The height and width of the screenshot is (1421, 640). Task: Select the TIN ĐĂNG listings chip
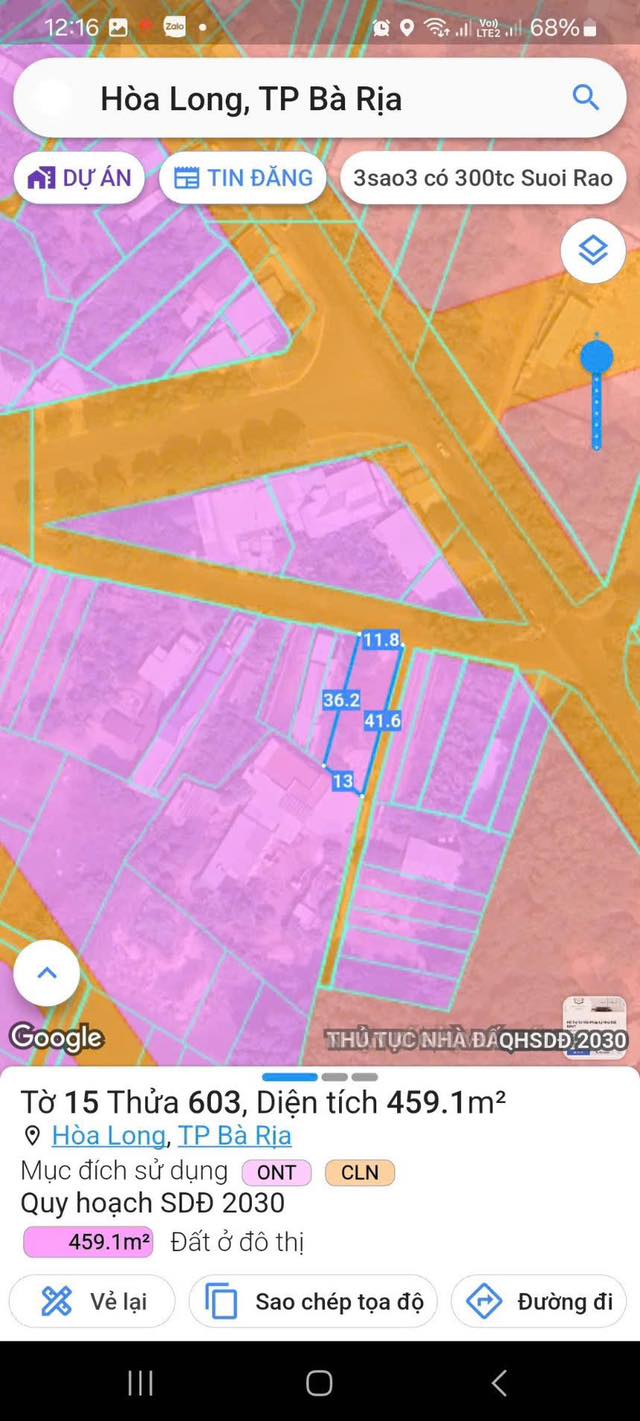point(243,178)
